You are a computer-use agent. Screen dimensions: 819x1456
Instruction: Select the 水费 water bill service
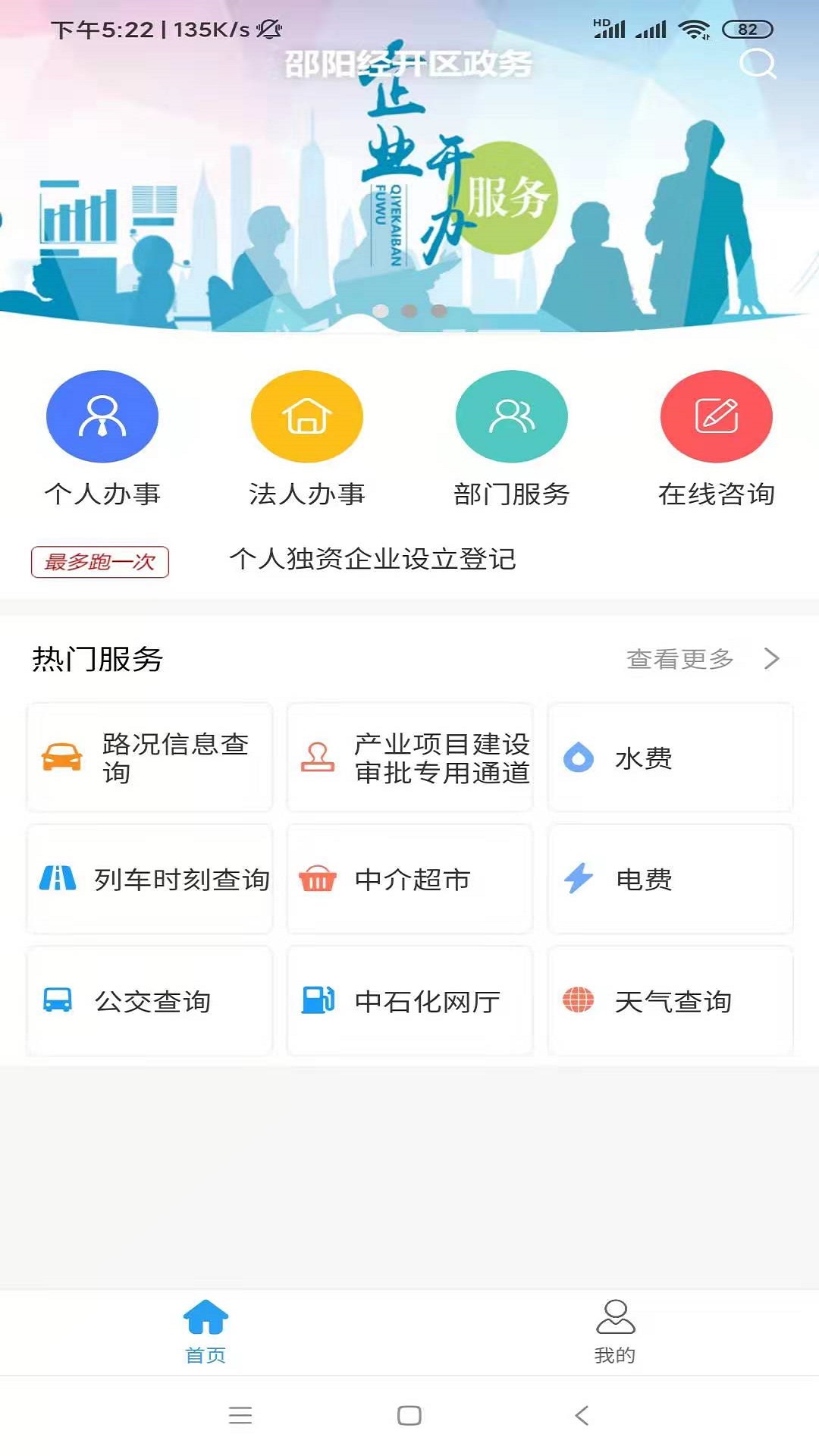tap(670, 758)
